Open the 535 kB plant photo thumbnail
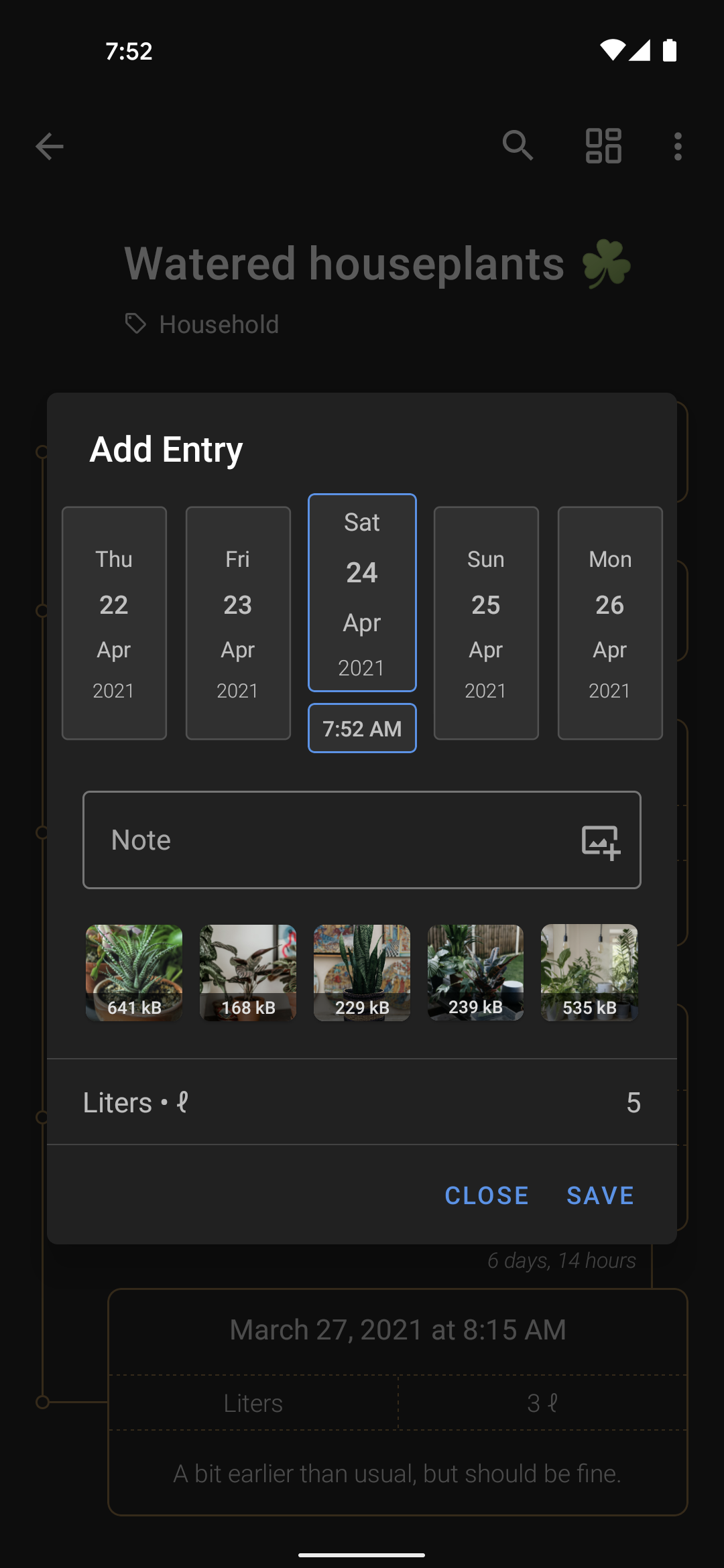This screenshot has height=1568, width=724. [589, 973]
